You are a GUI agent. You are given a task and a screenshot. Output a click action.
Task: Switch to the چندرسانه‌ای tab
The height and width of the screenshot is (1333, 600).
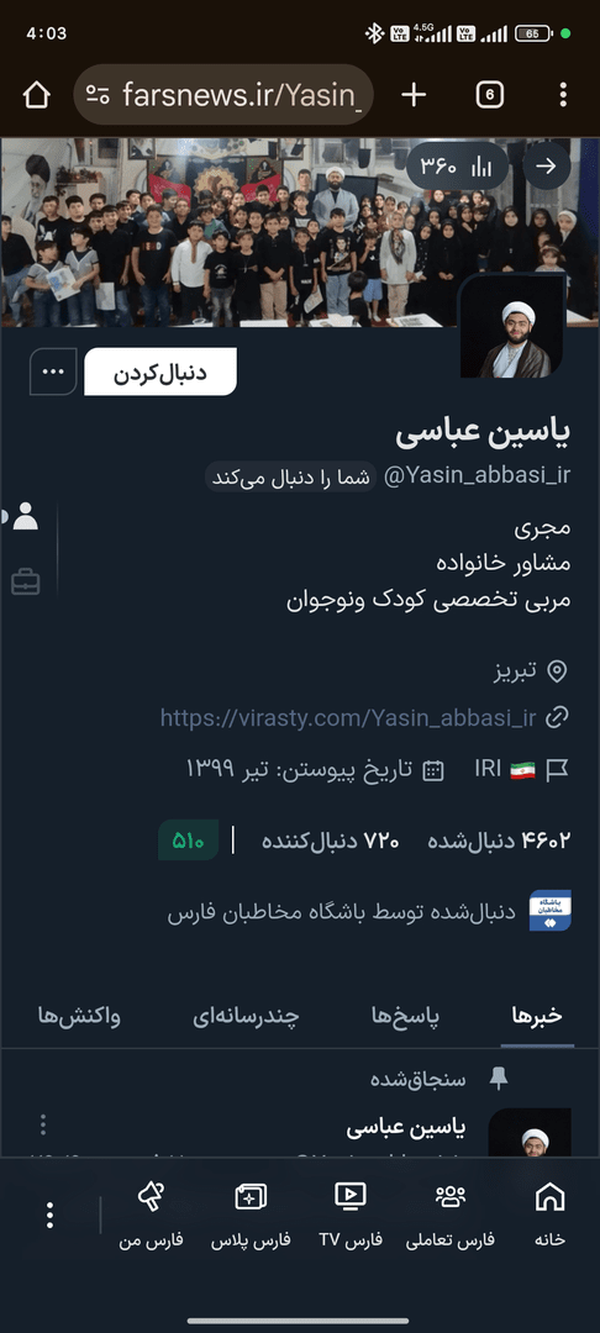pyautogui.click(x=246, y=1016)
